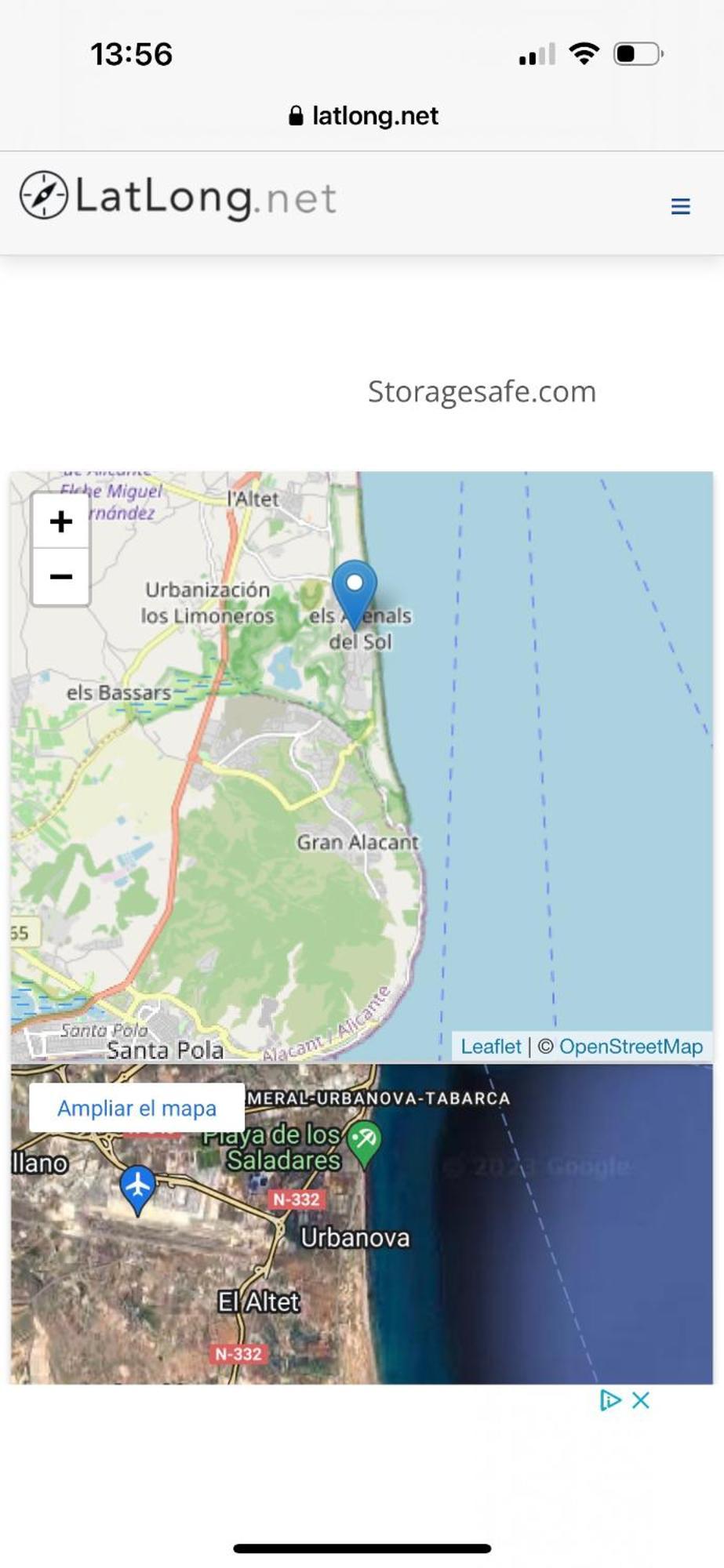The width and height of the screenshot is (724, 1568).
Task: Tap Ampliar el mapa button
Action: [x=136, y=1108]
